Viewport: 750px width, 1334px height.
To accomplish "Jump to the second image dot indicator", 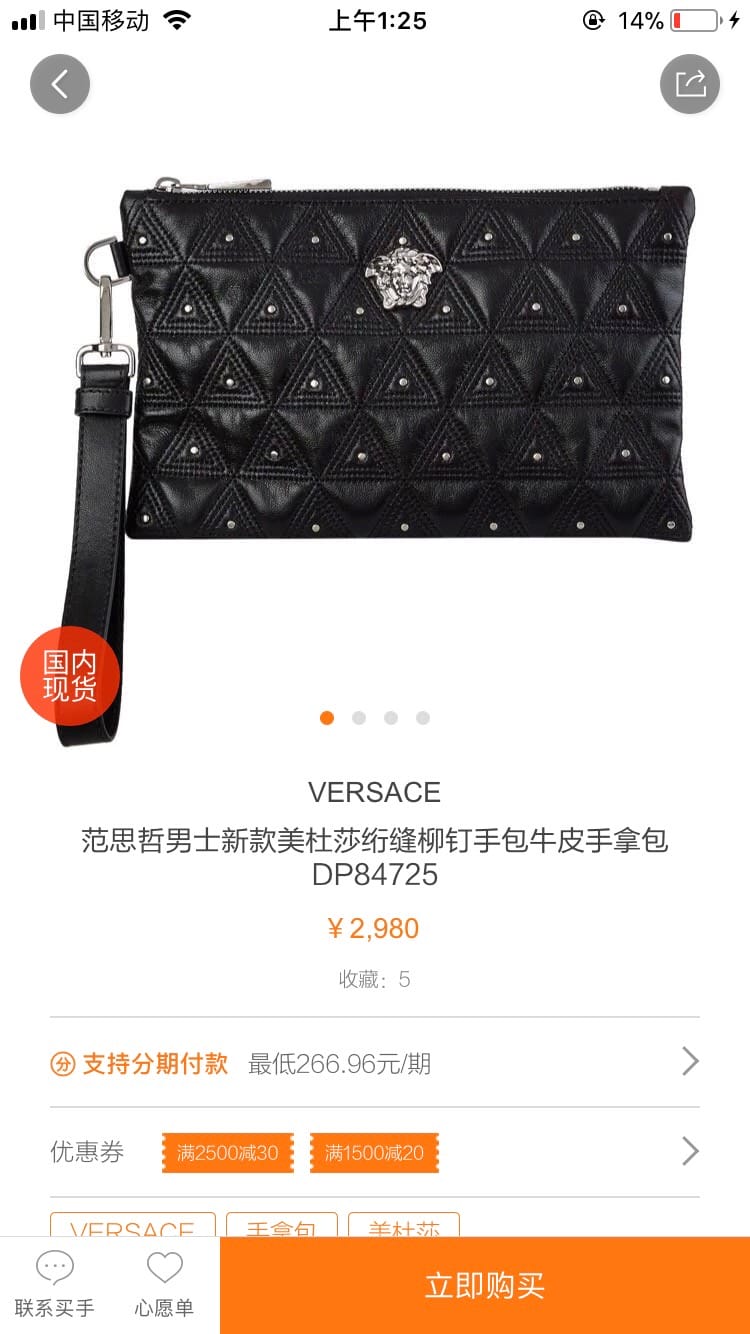I will [x=359, y=718].
